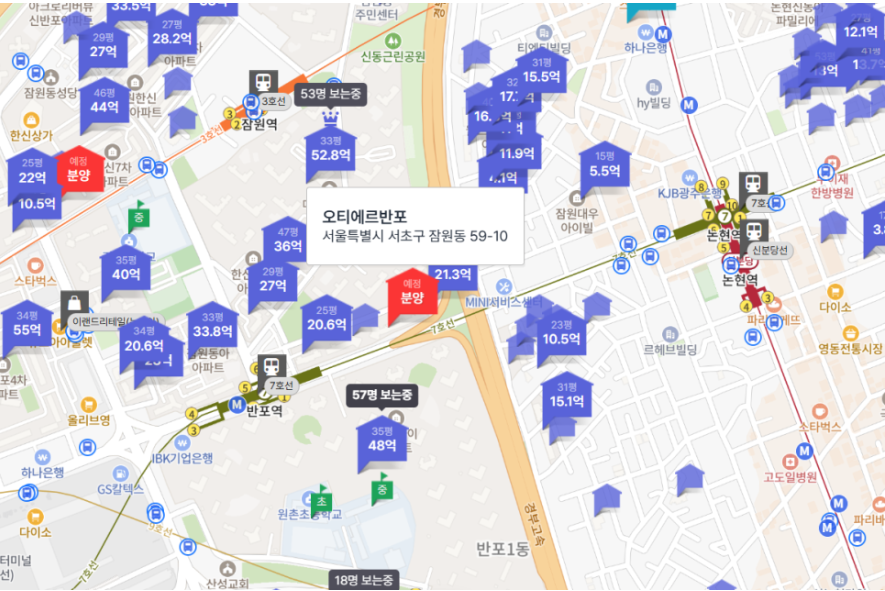Open the 21.3억 marker
The height and width of the screenshot is (591, 885).
(453, 274)
